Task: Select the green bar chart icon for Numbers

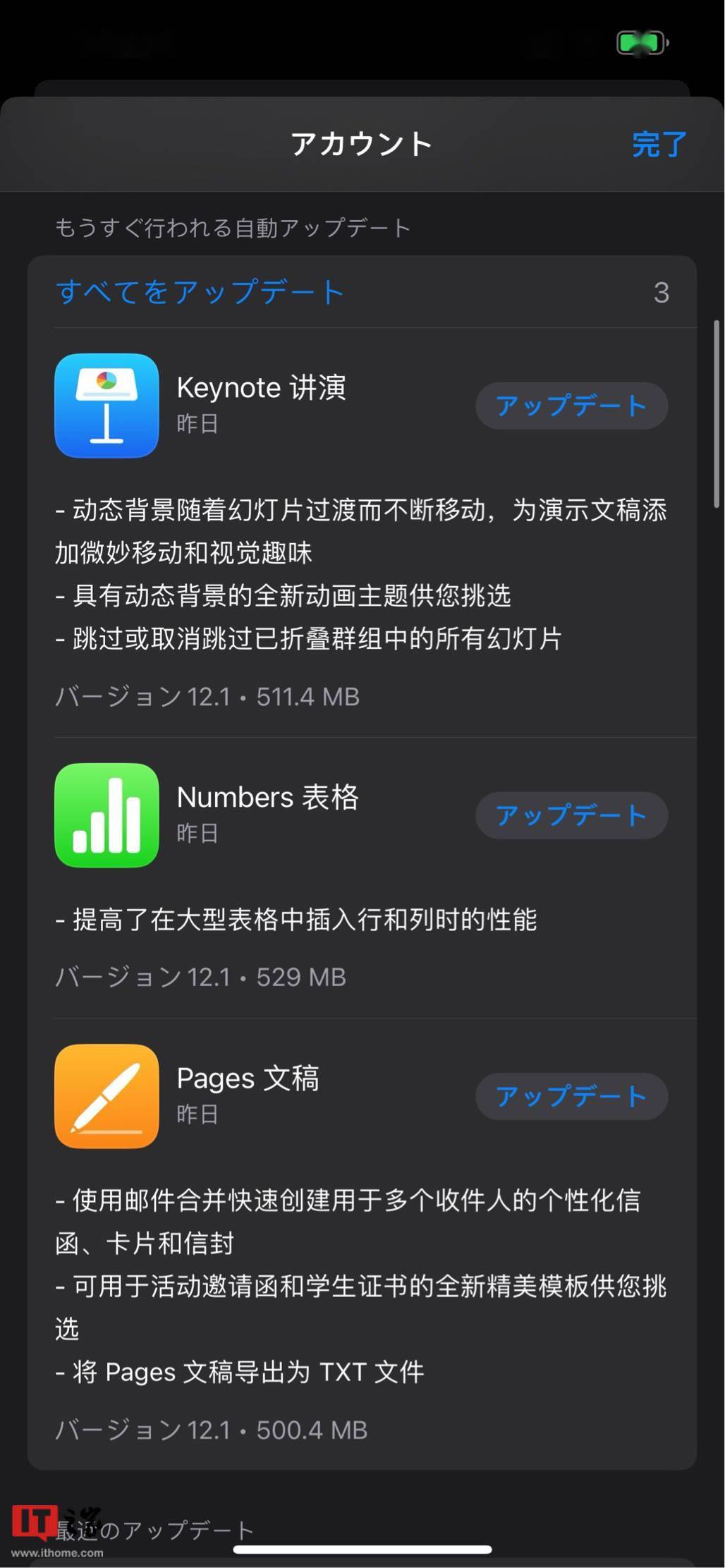Action: point(106,815)
